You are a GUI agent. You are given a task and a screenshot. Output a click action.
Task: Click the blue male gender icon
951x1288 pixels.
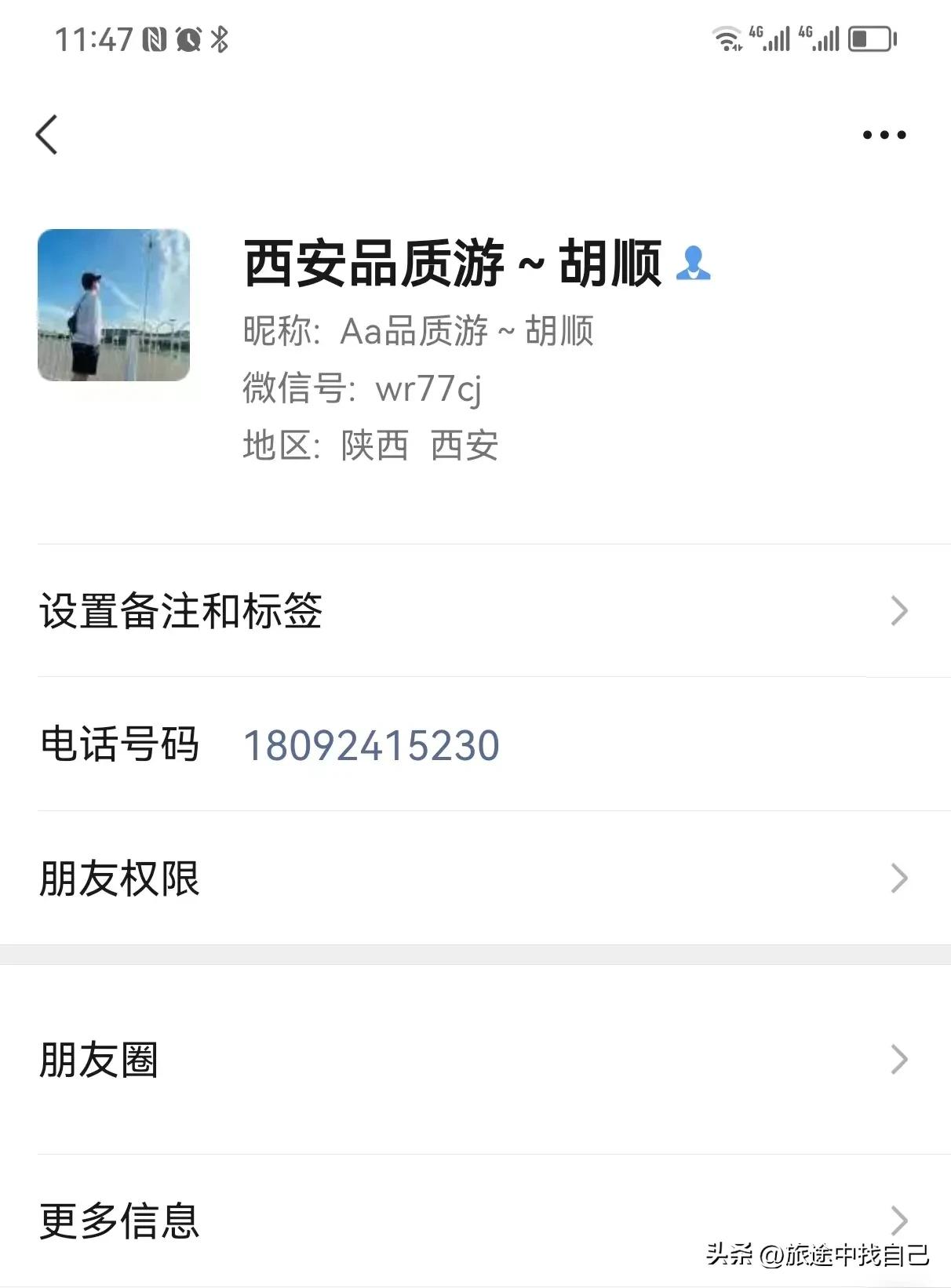[694, 267]
